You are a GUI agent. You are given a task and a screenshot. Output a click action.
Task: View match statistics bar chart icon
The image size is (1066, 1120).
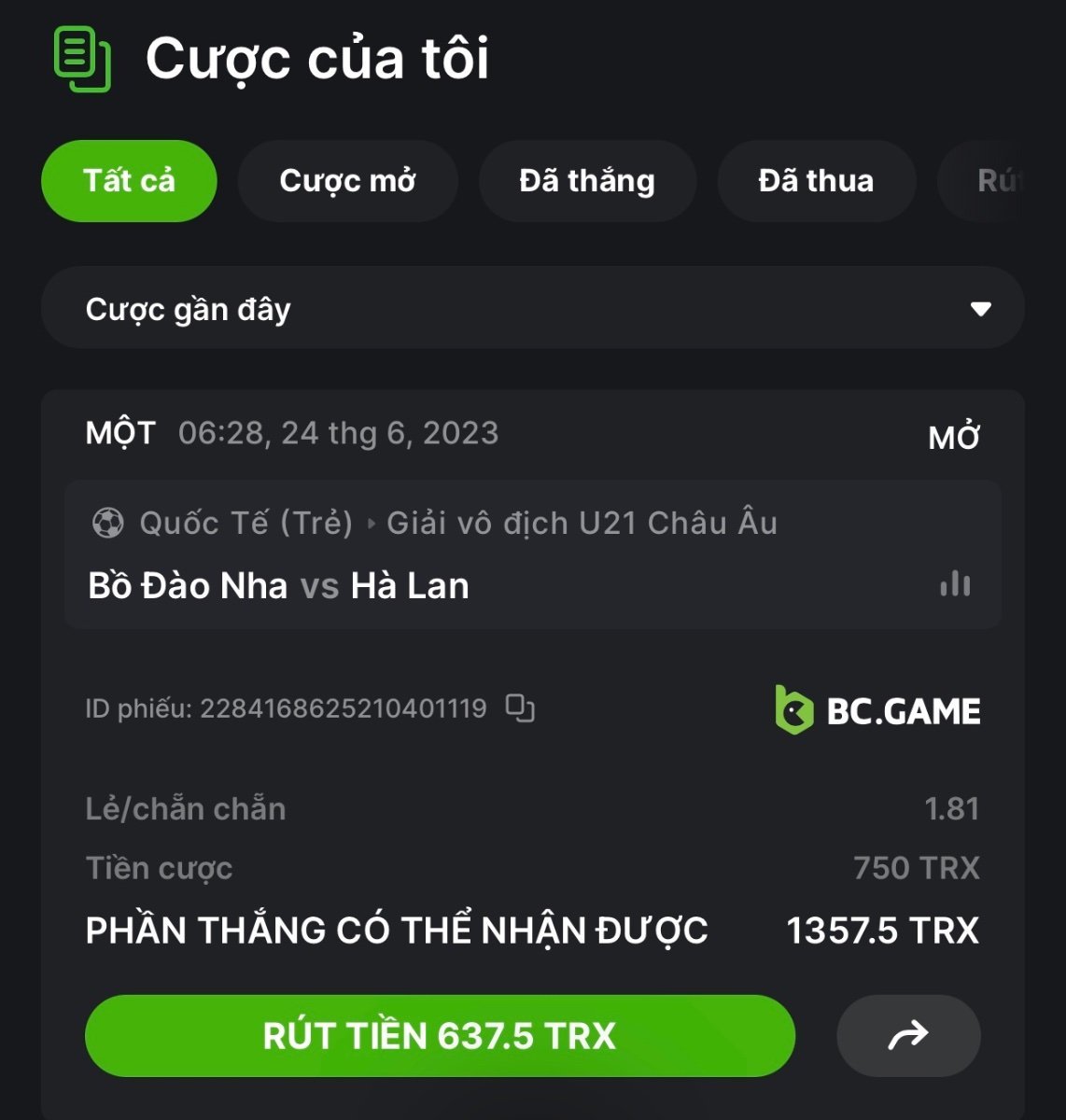(955, 585)
